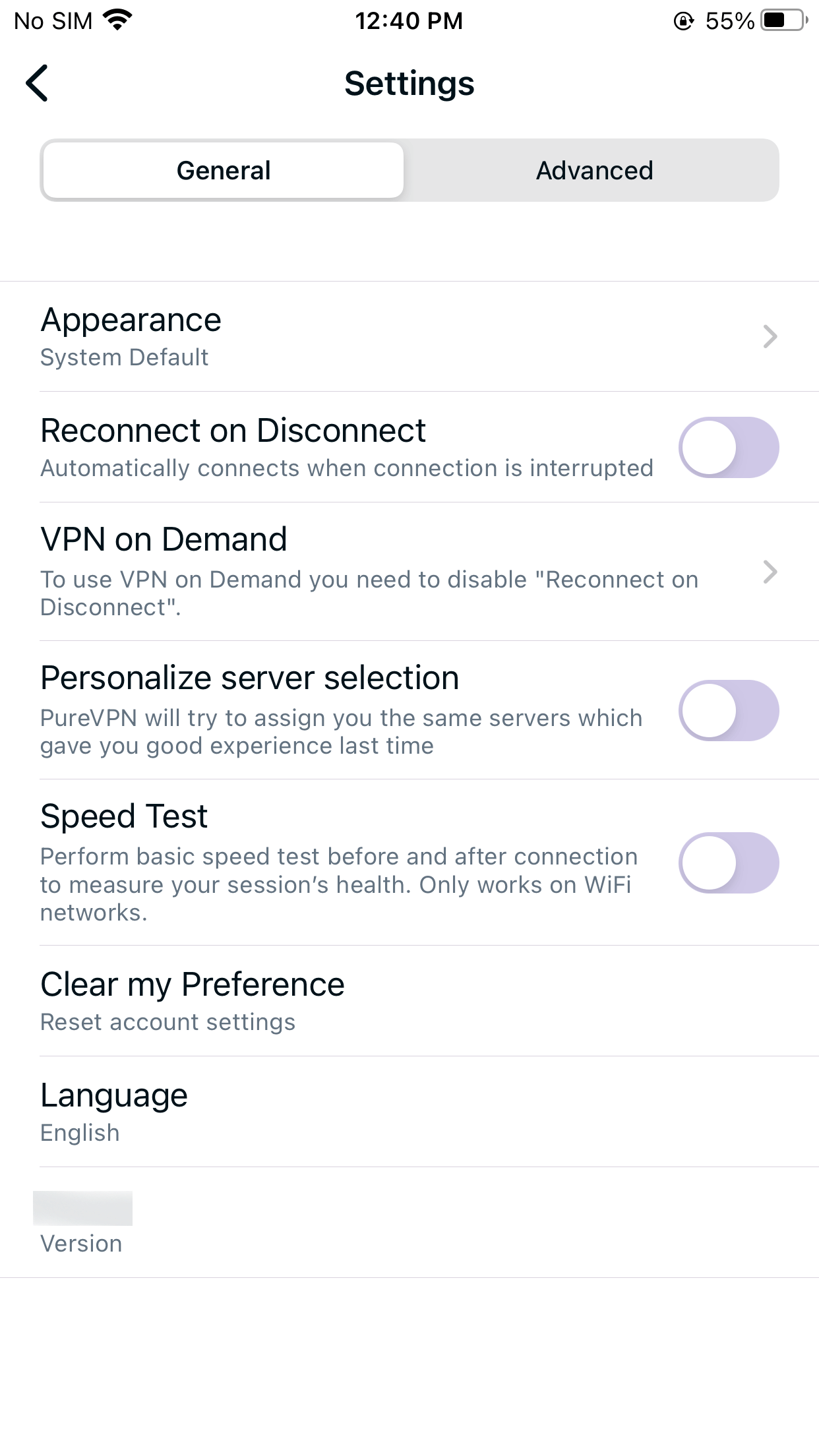
Task: Expand the Appearance settings via its chevron
Action: (x=770, y=338)
